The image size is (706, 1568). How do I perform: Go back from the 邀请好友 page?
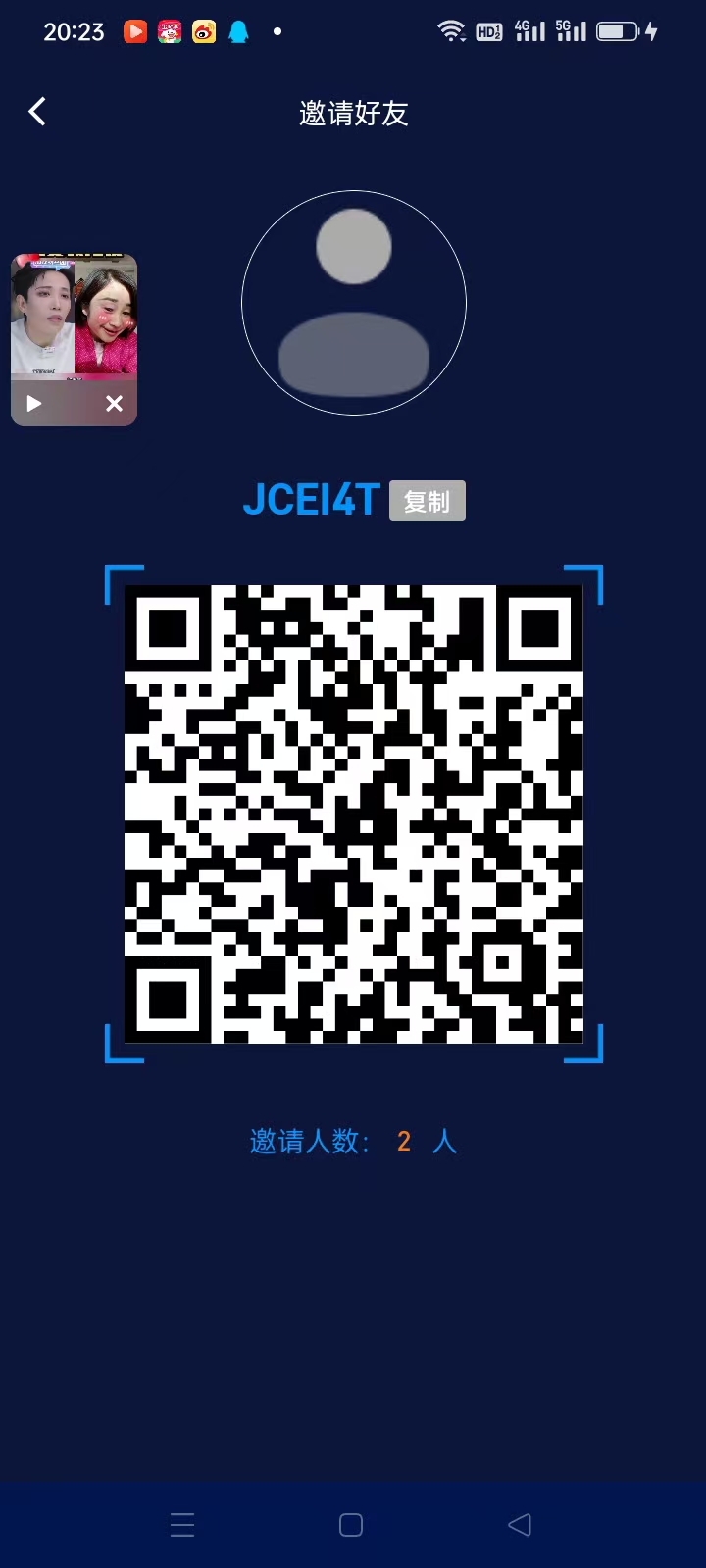click(37, 112)
